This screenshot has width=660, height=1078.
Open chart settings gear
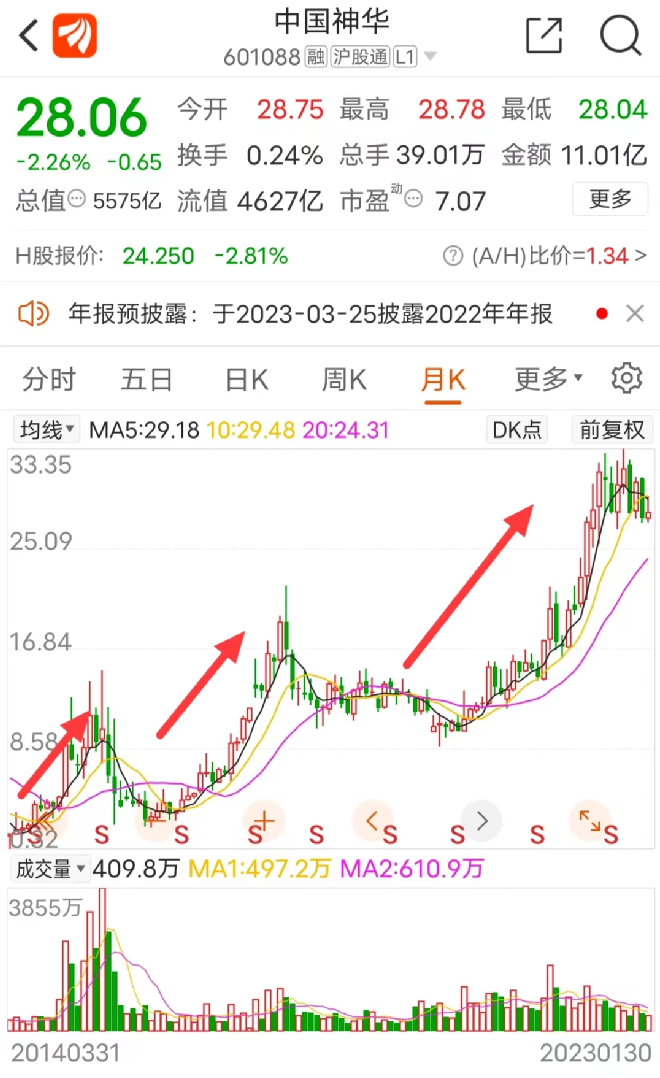click(x=627, y=379)
